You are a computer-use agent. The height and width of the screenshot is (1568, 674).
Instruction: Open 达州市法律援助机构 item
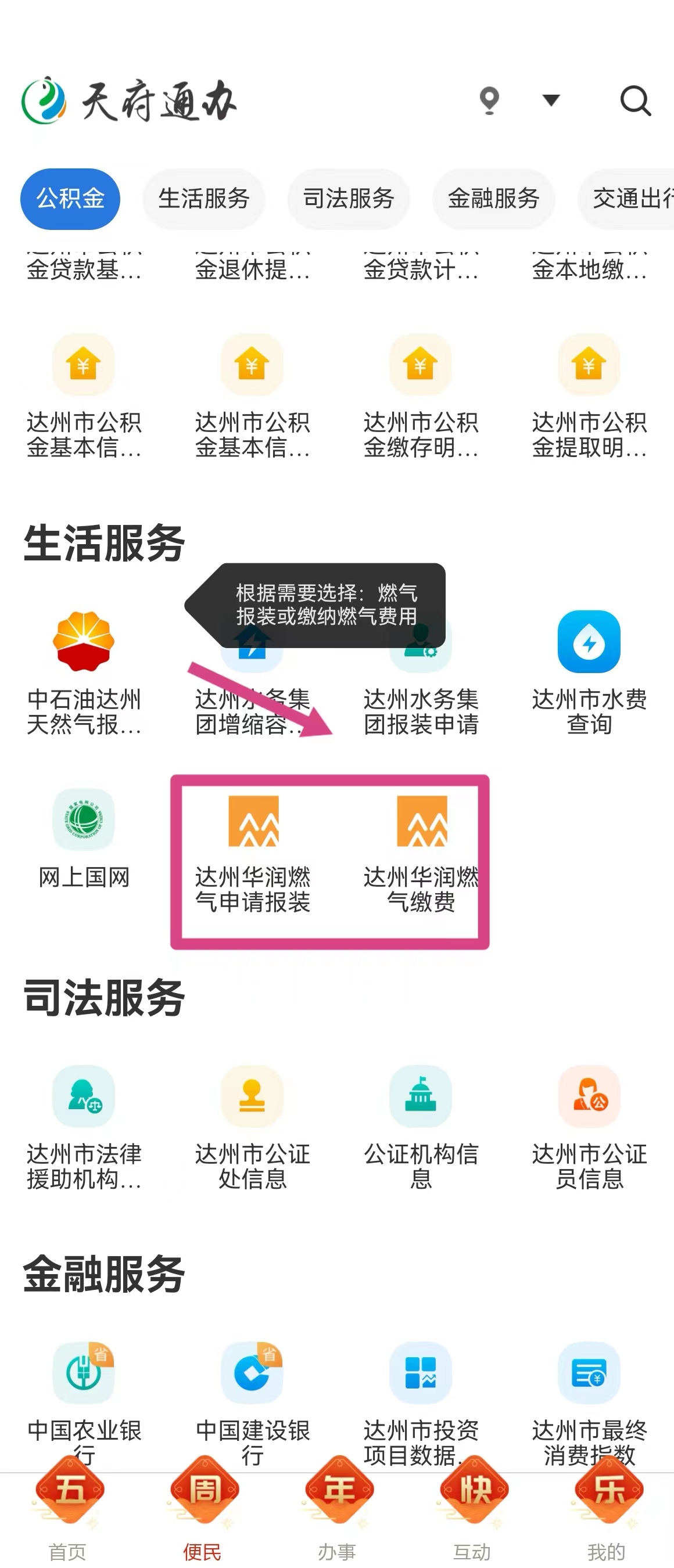[x=84, y=1127]
